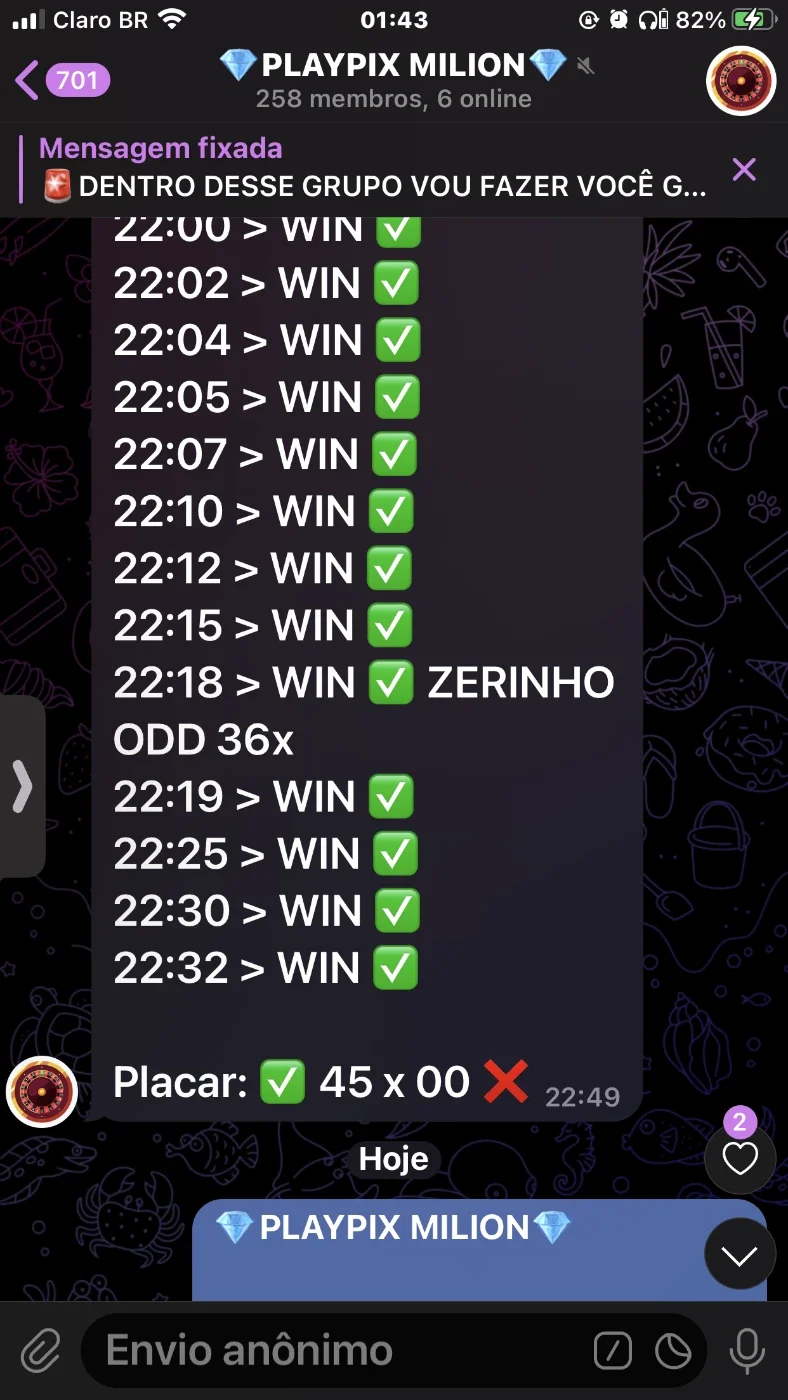Tap the attach file paperclip icon
Screen dimensions: 788x1400
coord(41,1352)
